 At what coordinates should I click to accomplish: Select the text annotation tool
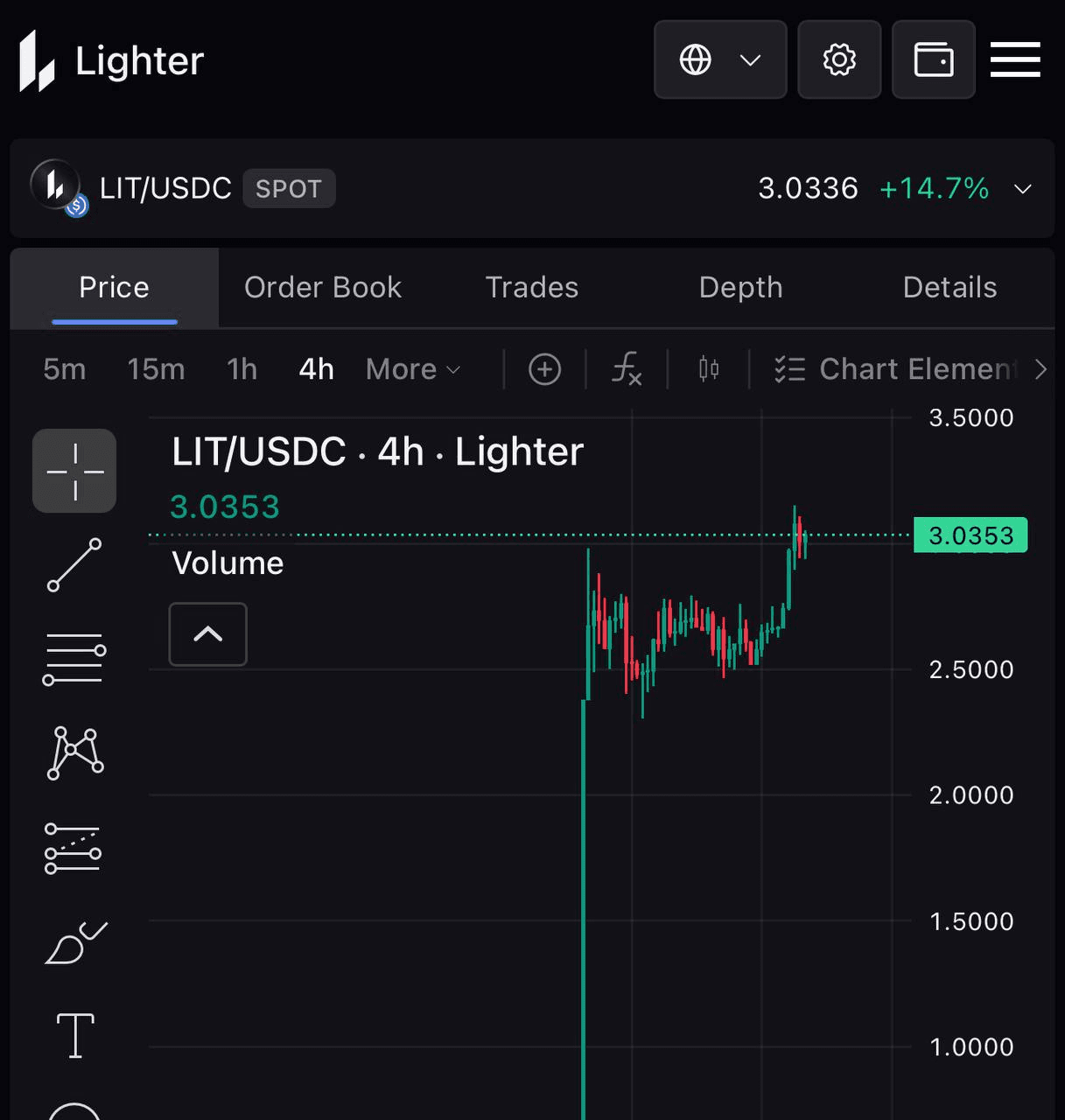[x=75, y=1036]
